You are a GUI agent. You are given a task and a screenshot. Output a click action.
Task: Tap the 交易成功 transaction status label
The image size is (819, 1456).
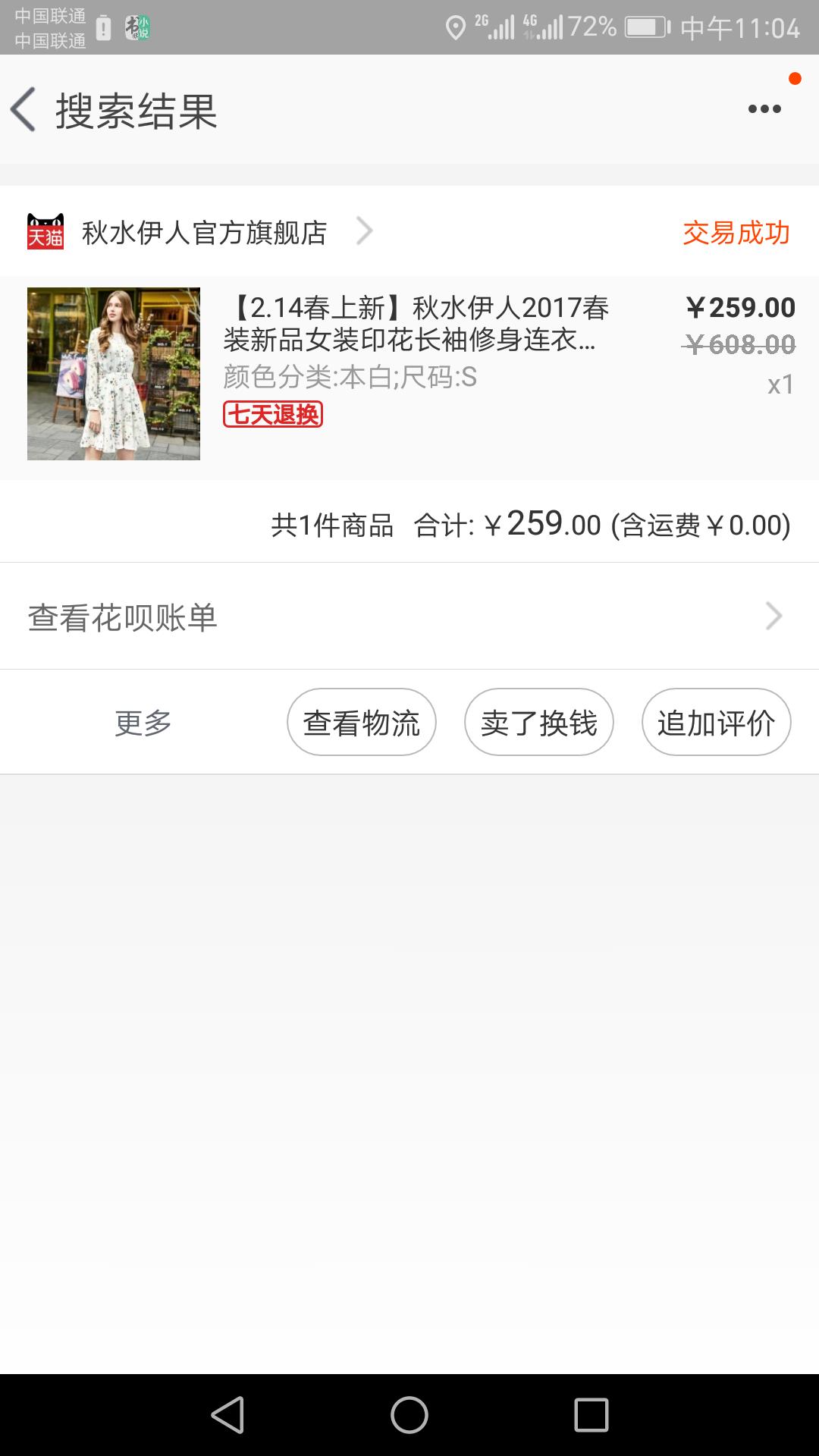[736, 234]
